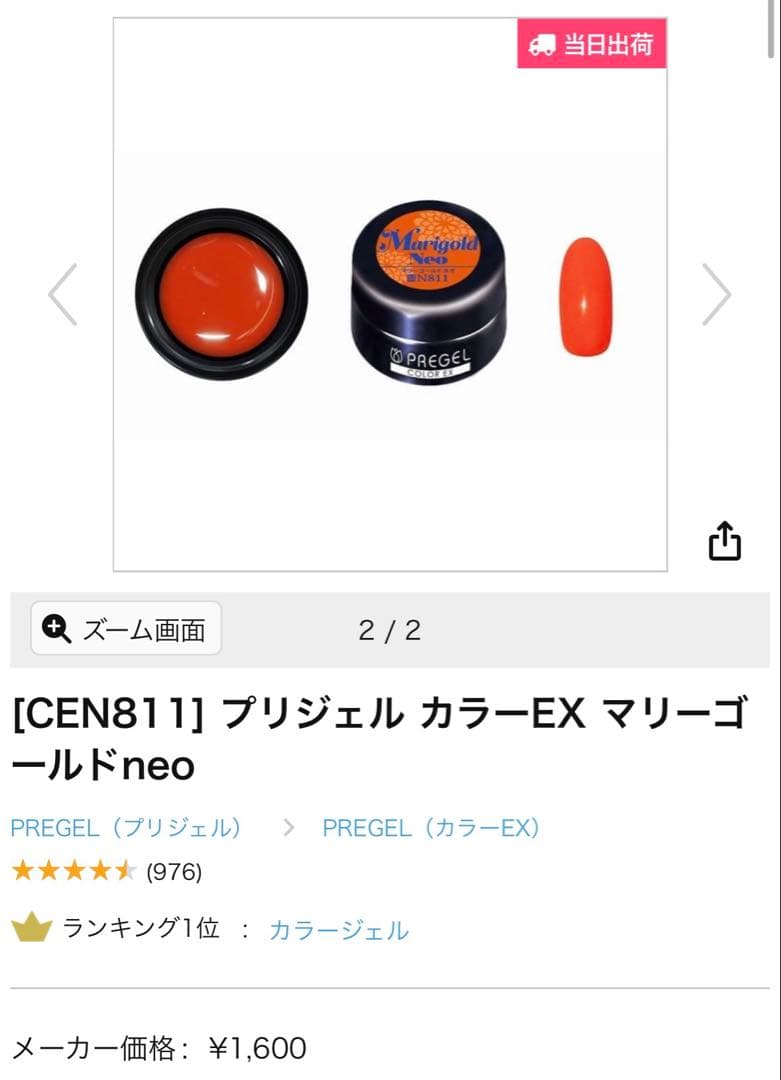Advance to next image via right chevron expander
The height and width of the screenshot is (1080, 781).
pyautogui.click(x=718, y=293)
